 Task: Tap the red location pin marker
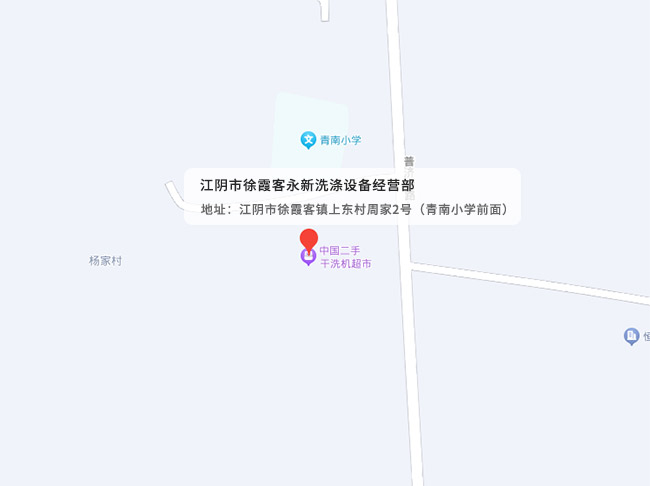(x=309, y=238)
